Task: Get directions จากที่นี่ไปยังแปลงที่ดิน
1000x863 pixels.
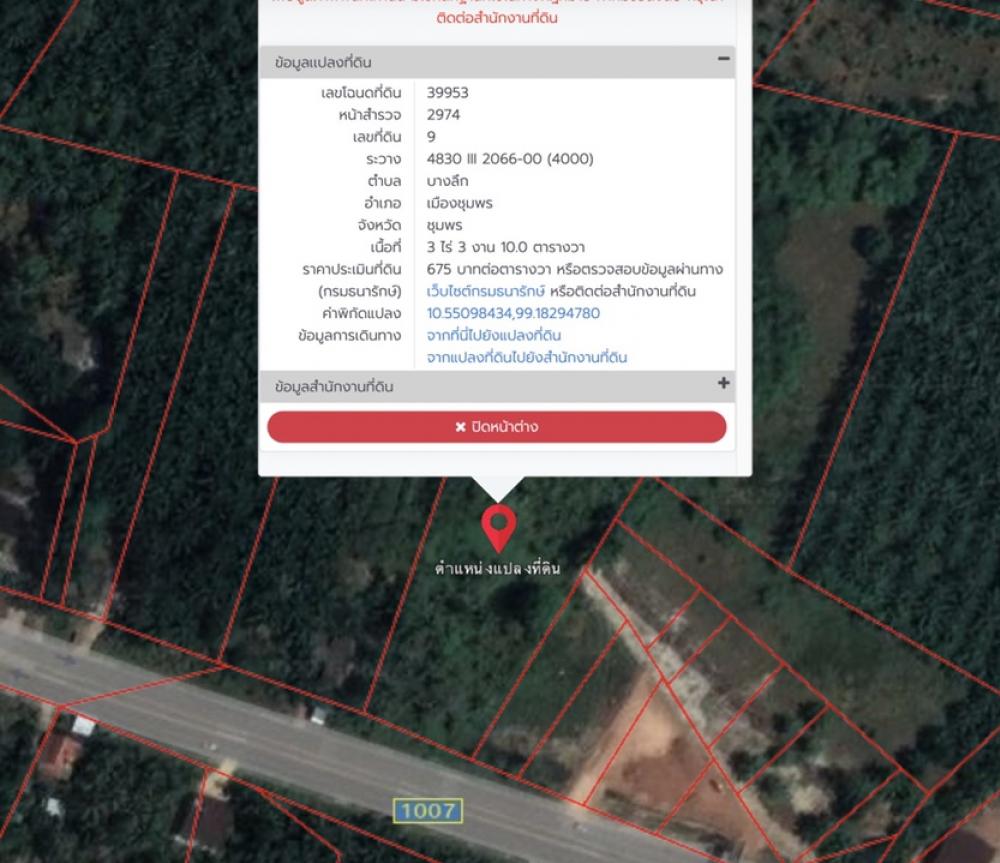Action: (494, 335)
